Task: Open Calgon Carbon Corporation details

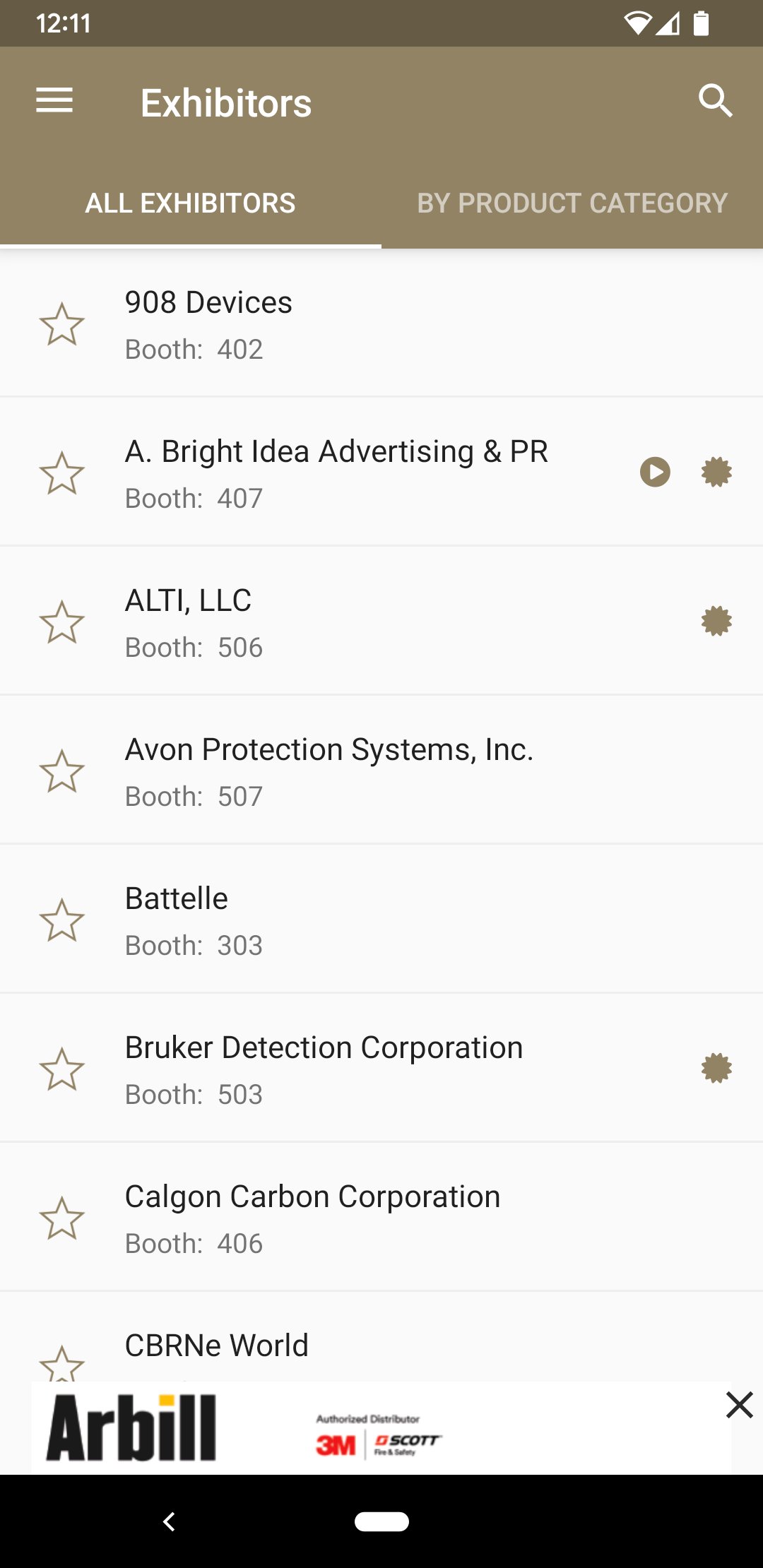Action: point(381,1218)
